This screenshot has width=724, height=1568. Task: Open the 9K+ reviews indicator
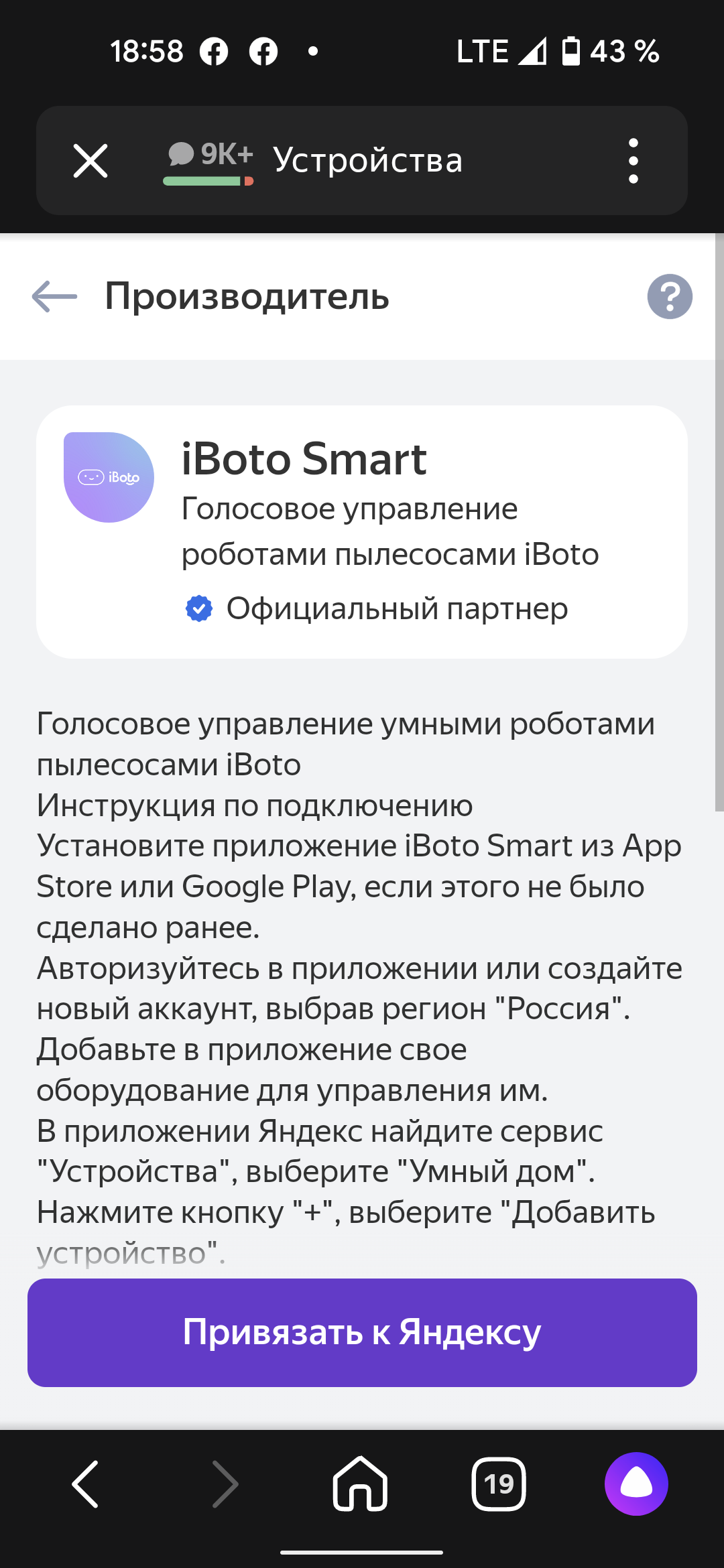click(209, 161)
